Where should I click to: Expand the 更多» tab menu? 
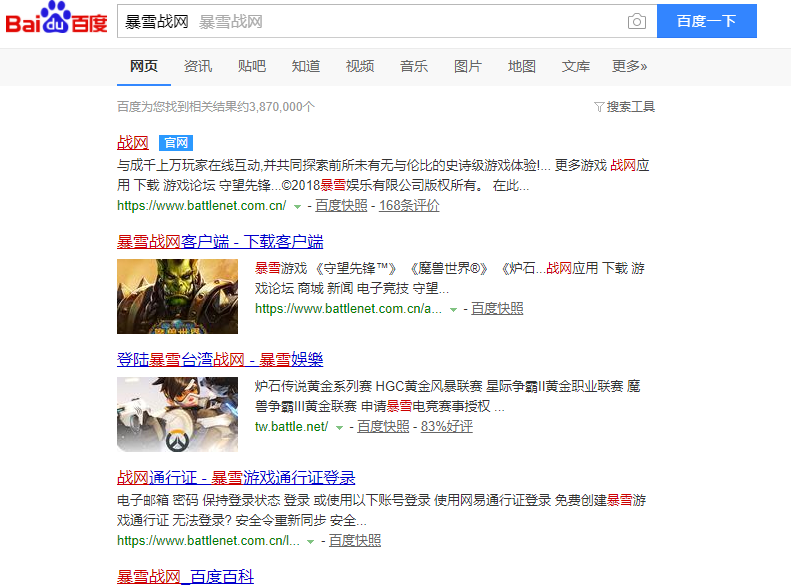click(x=630, y=66)
